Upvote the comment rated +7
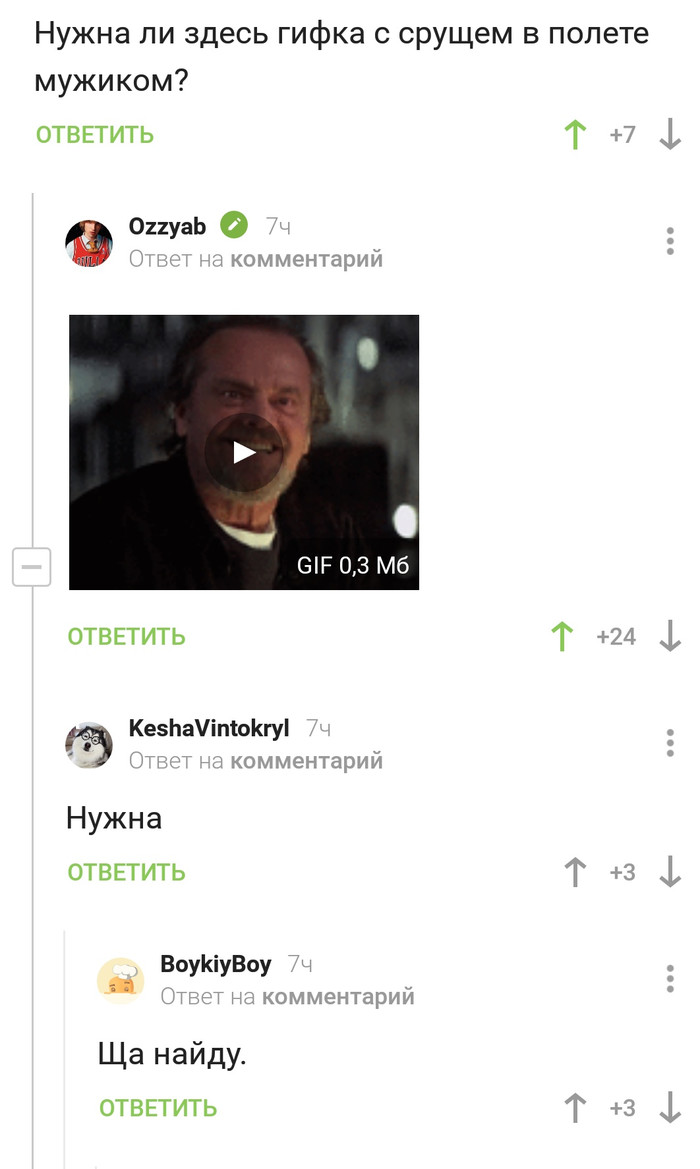This screenshot has width=700, height=1169. click(575, 135)
